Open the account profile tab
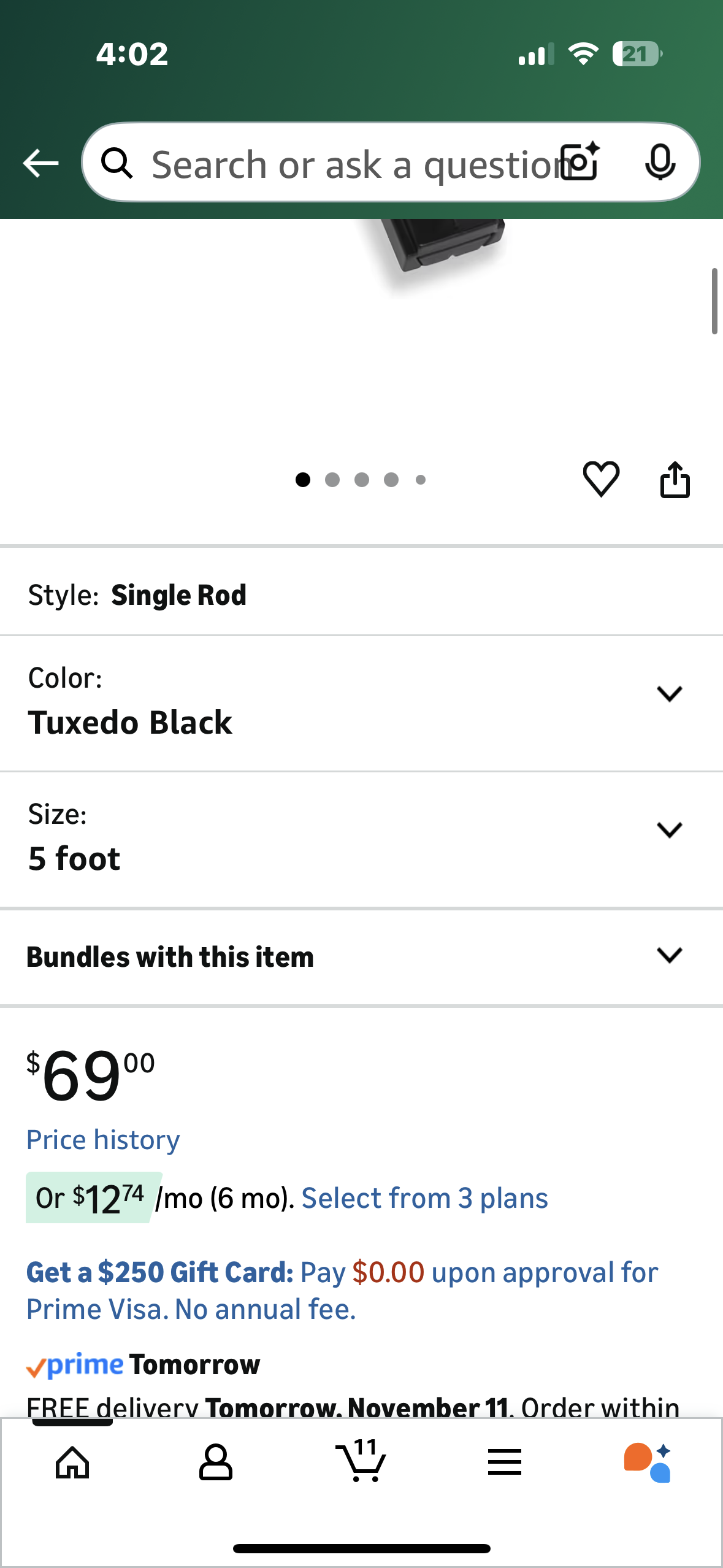 click(216, 1462)
